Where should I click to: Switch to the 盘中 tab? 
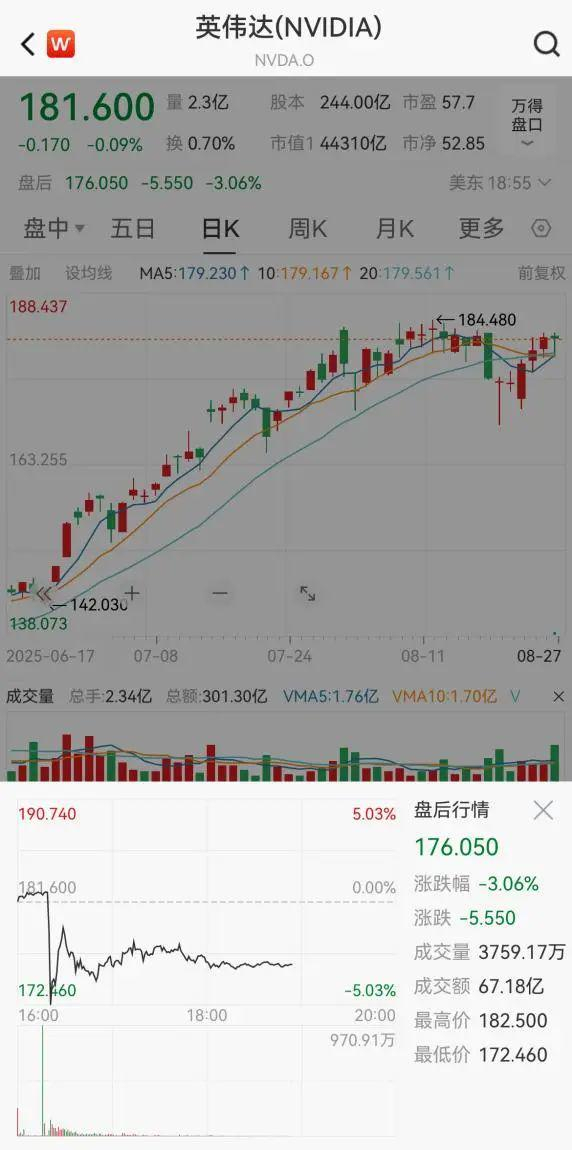tap(54, 228)
